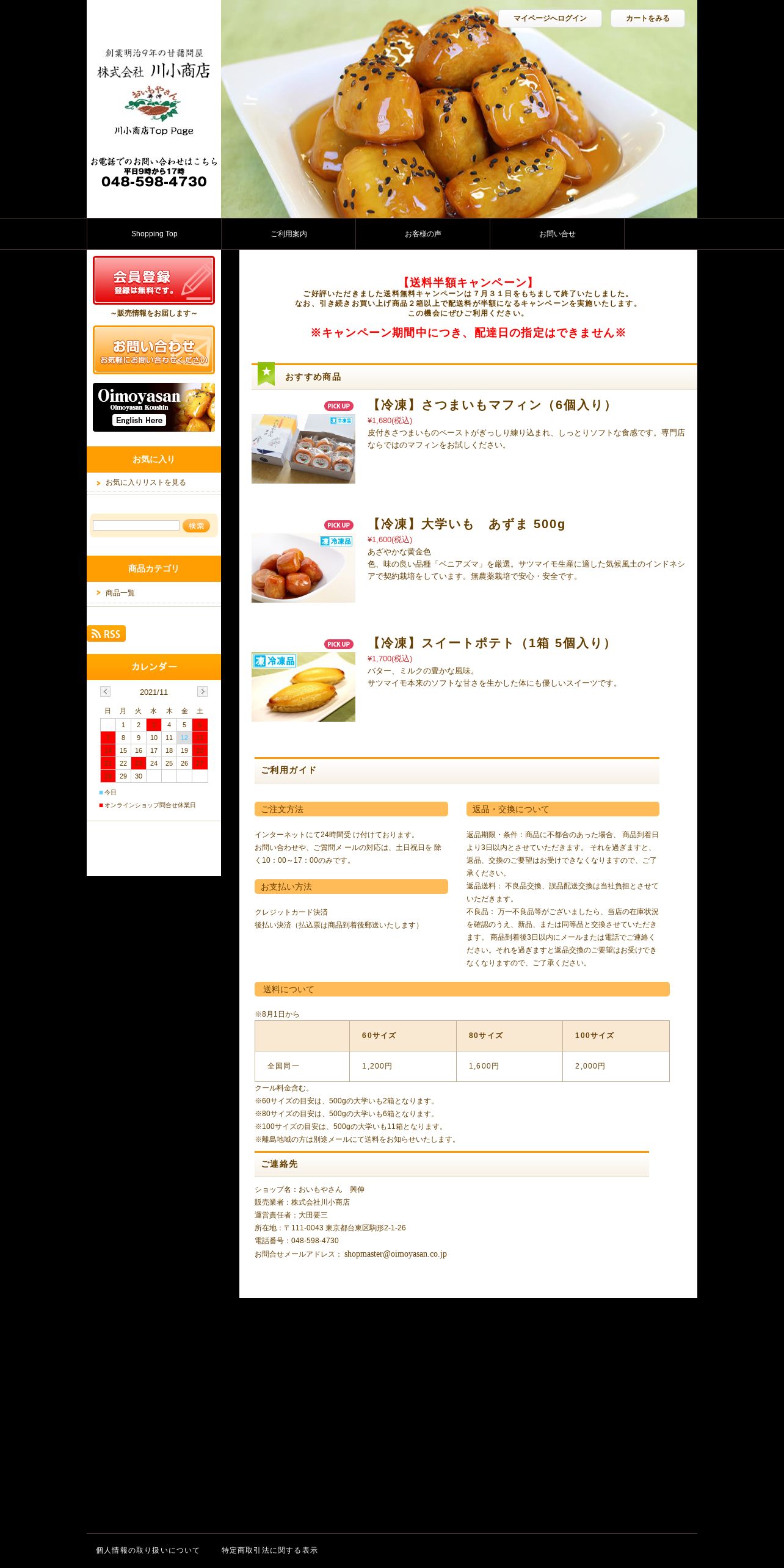Open さつまいもマフィン product
Image resolution: width=784 pixels, height=1568 pixels.
pos(491,405)
